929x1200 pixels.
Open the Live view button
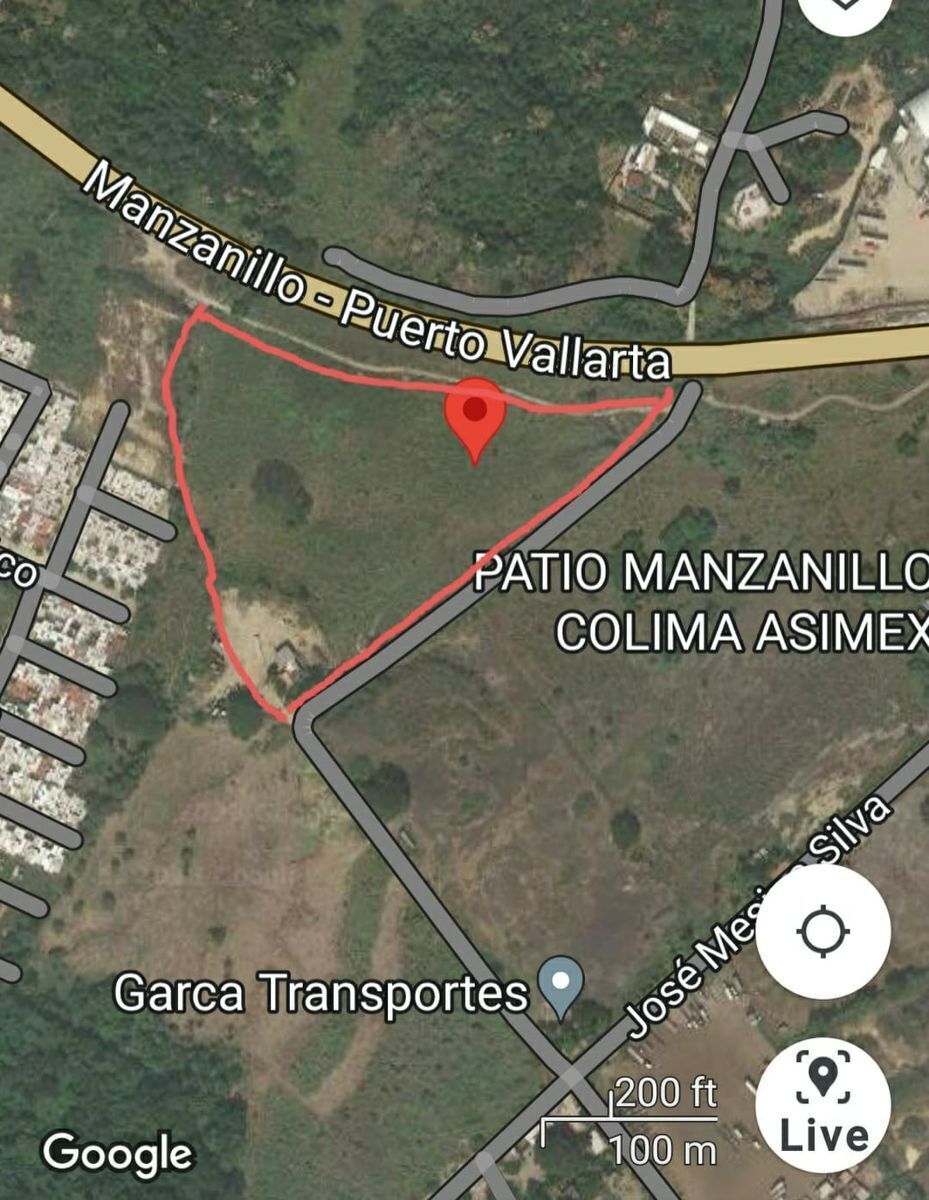coord(823,1104)
